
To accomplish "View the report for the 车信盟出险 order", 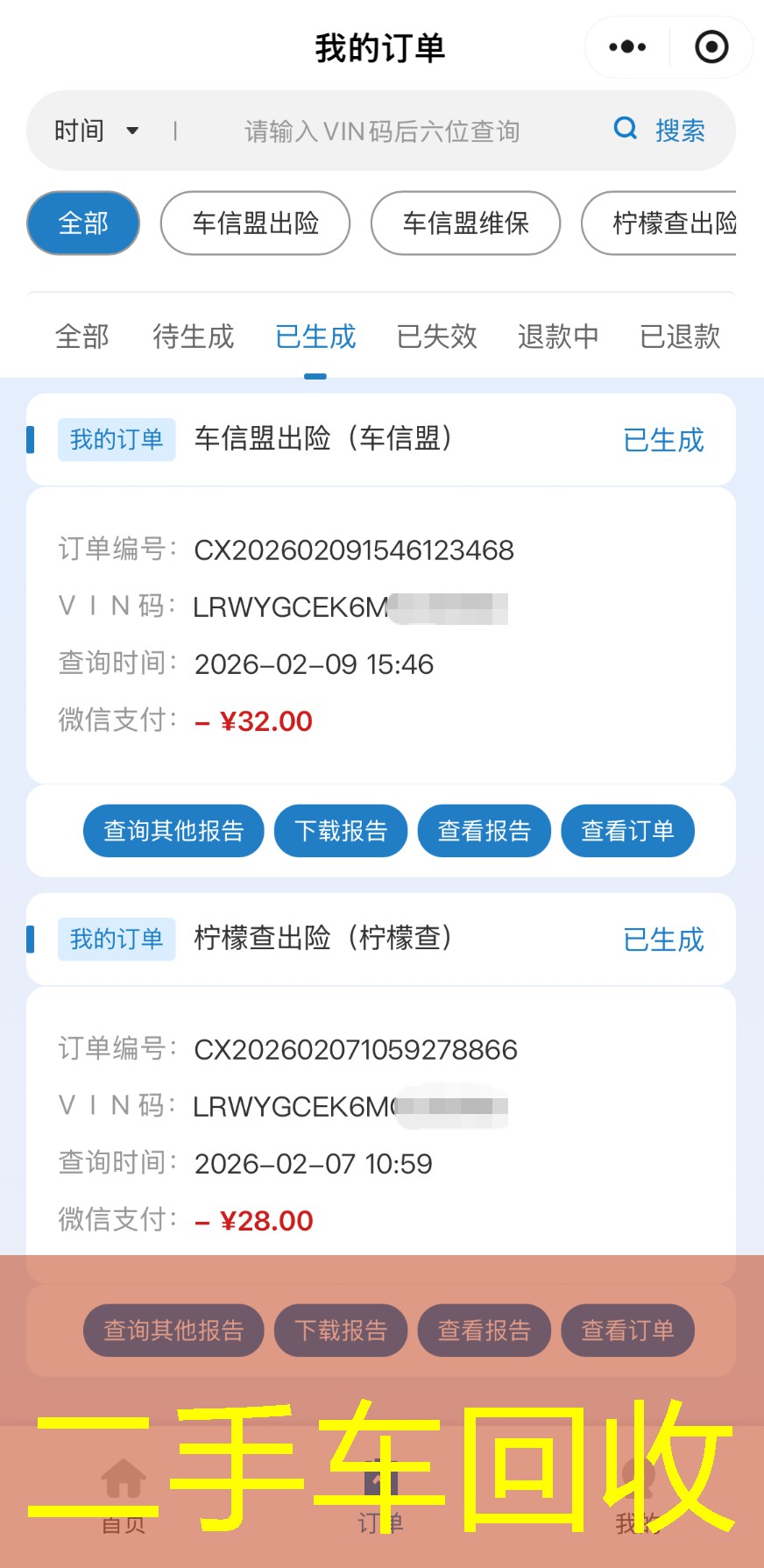I will click(485, 831).
